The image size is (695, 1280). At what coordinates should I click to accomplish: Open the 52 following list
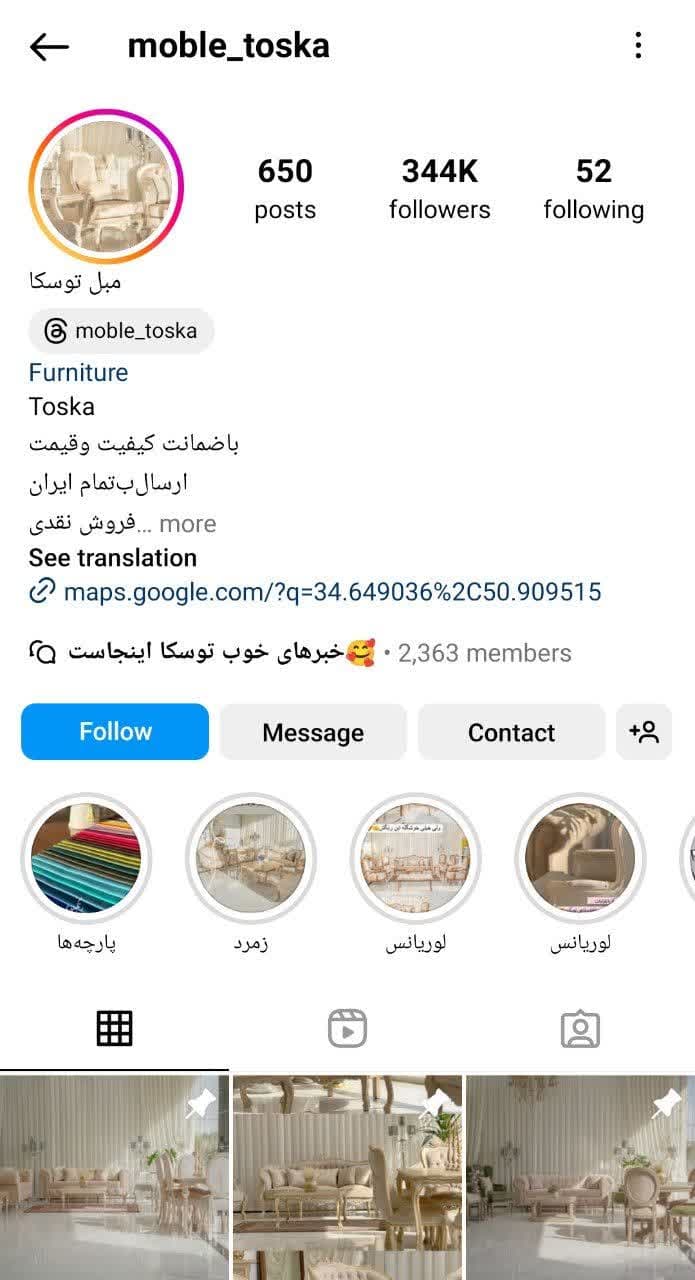[593, 188]
